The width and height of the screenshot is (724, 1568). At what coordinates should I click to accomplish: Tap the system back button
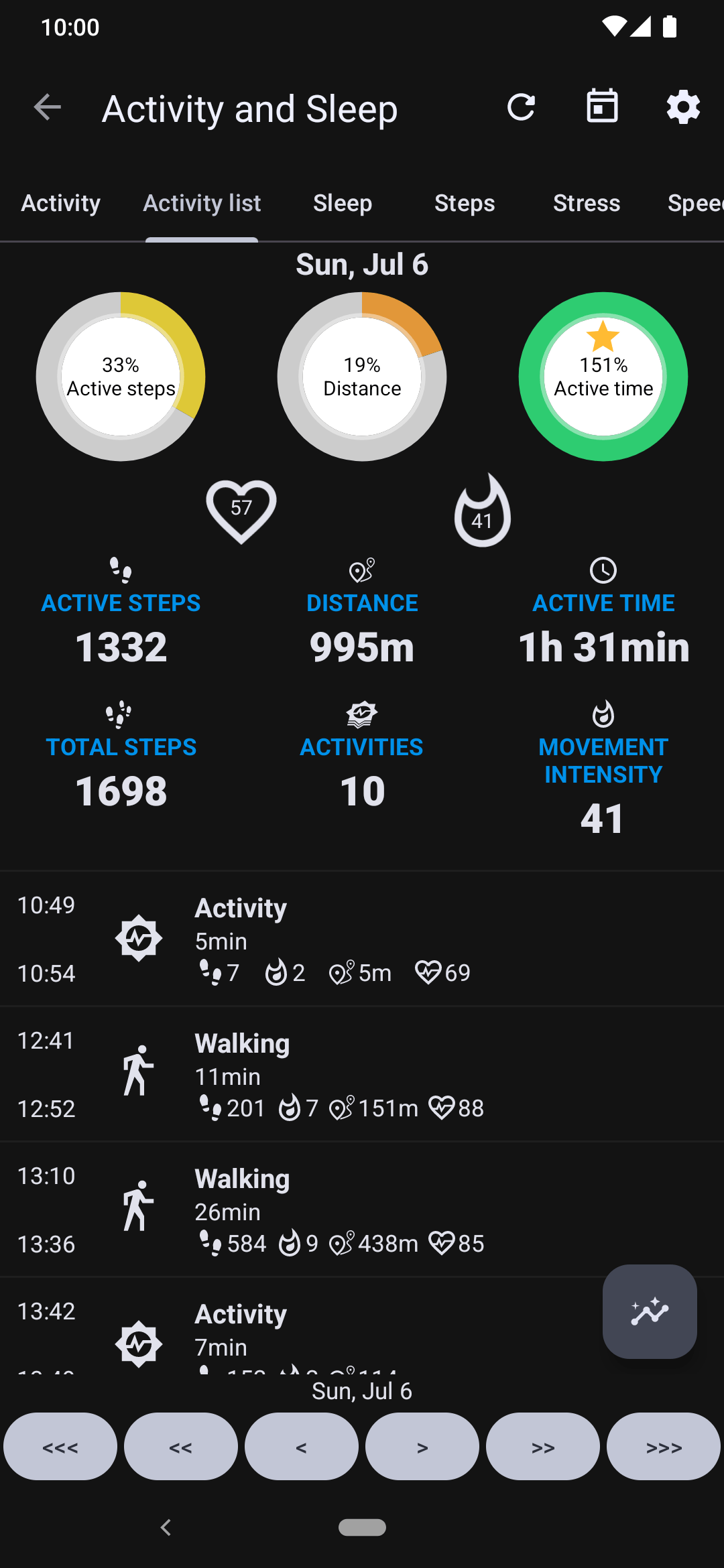(x=166, y=1527)
